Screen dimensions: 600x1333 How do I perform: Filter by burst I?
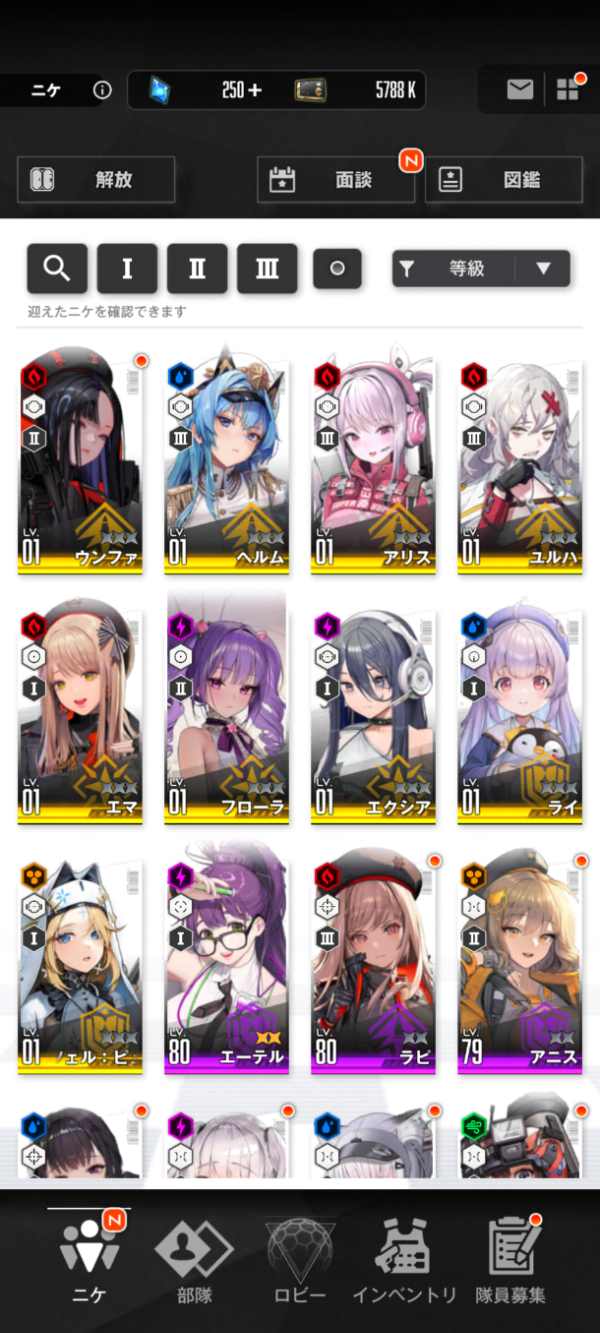tap(127, 268)
